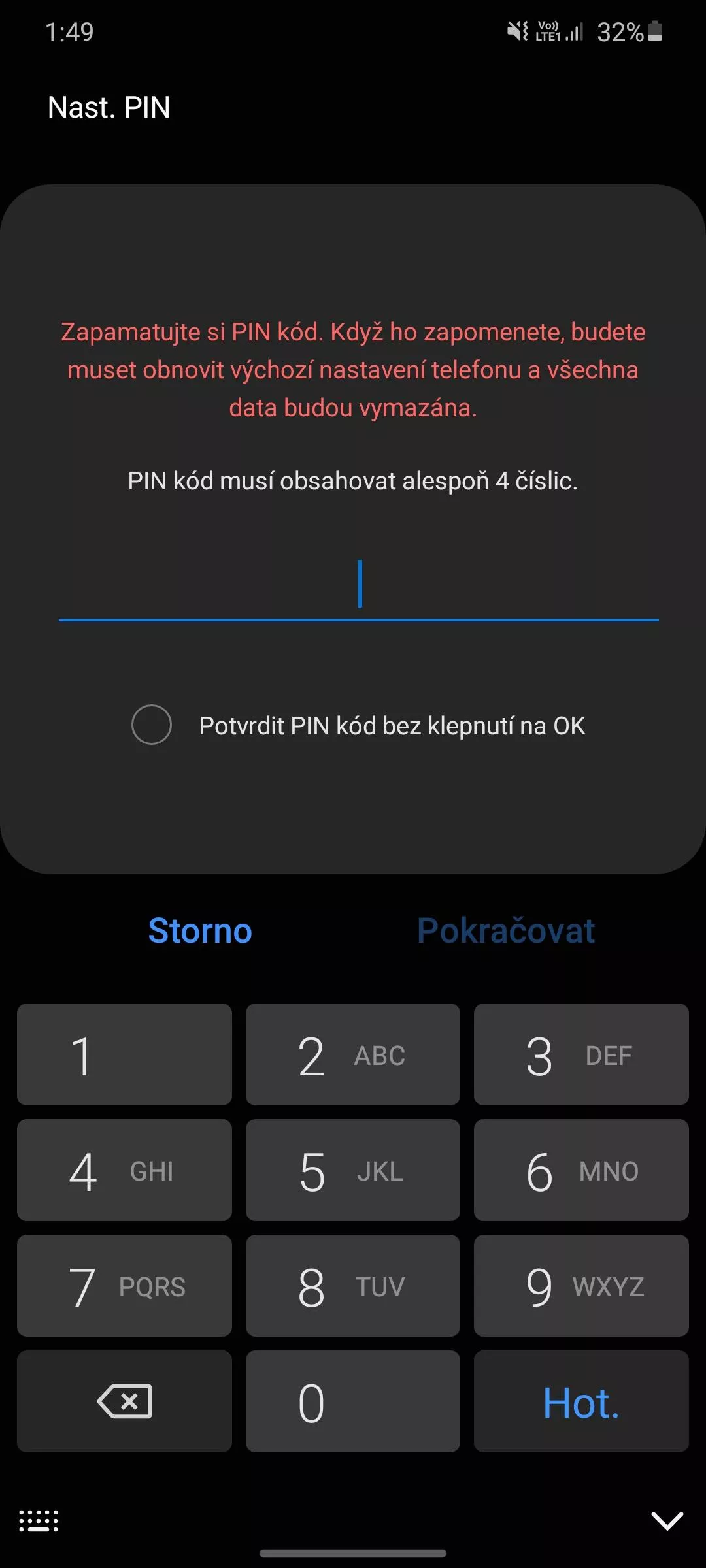Enter digit 5 JKL on the keypad
This screenshot has width=706, height=1568.
pyautogui.click(x=353, y=1170)
